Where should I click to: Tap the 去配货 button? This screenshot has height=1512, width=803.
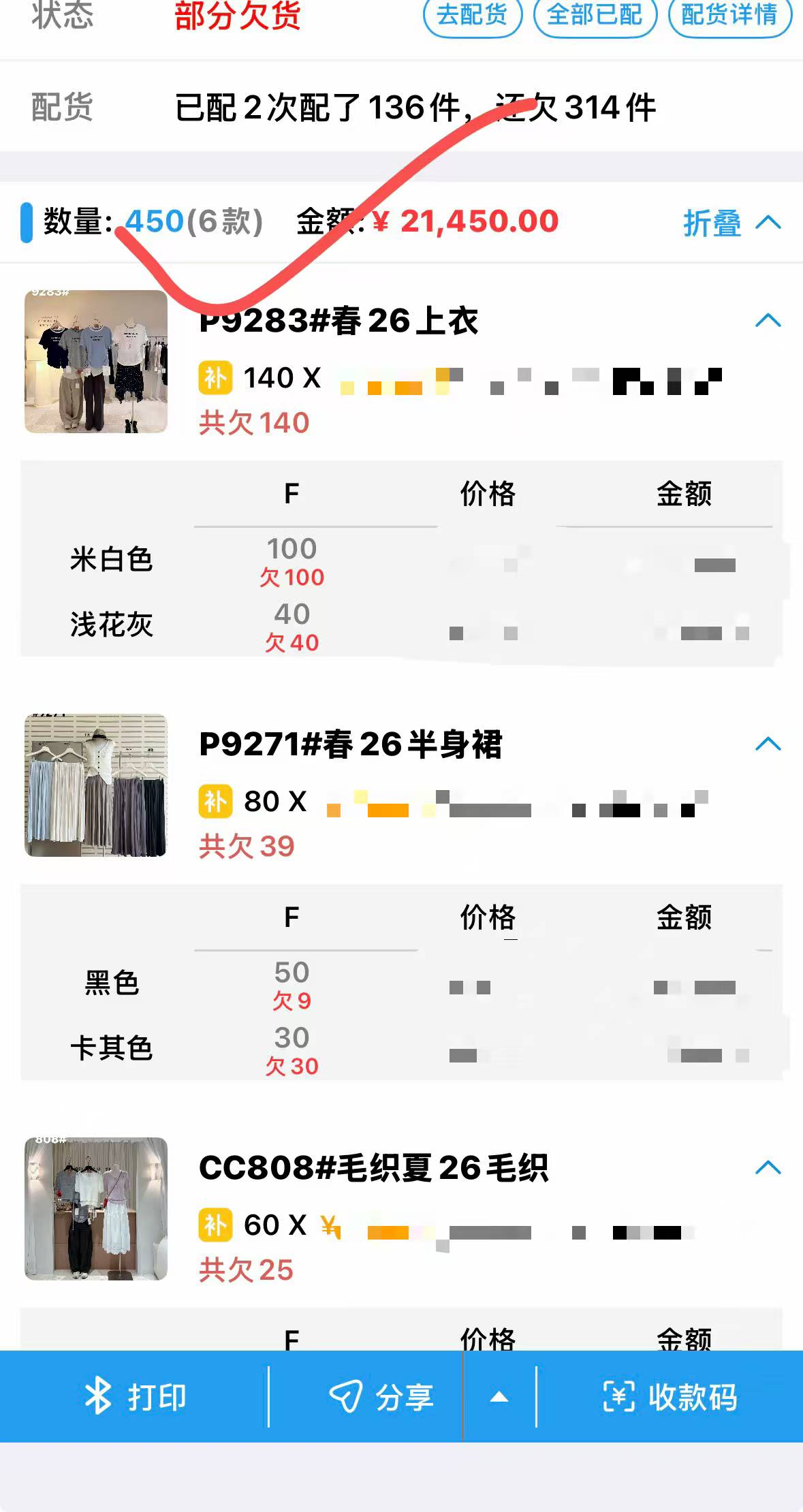click(472, 15)
